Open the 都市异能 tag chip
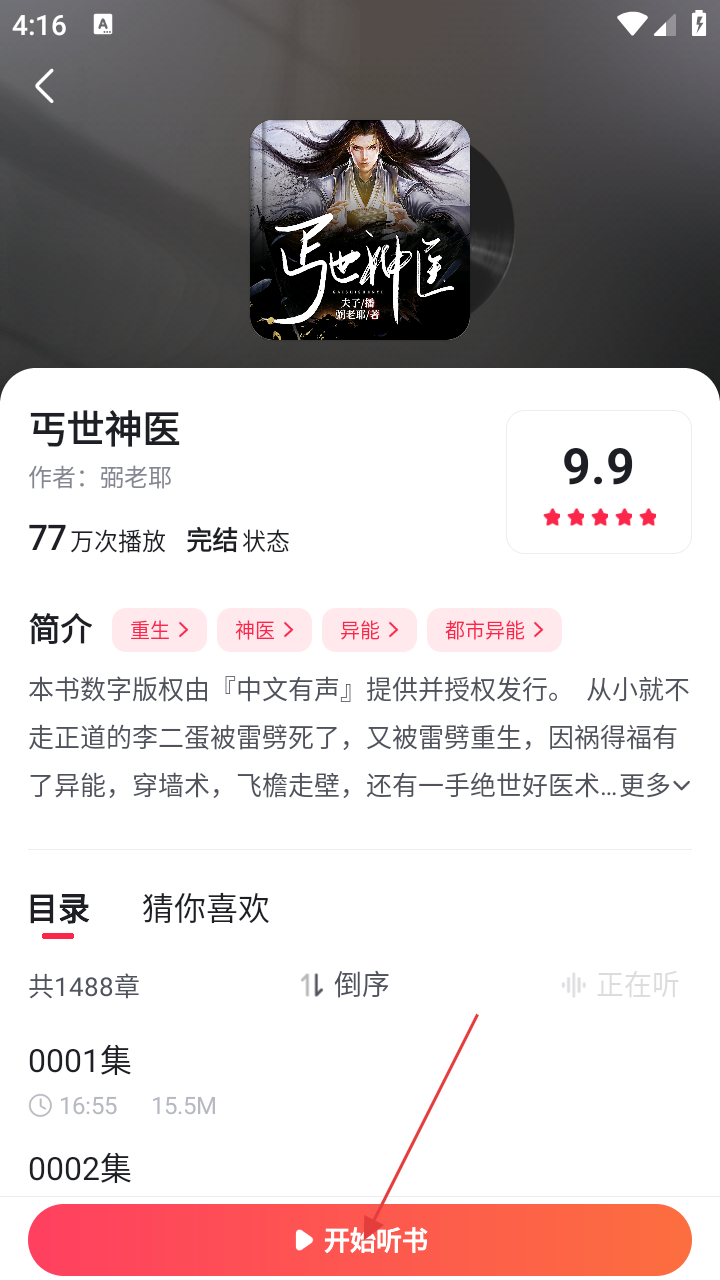Screen dimensions: 720x1280 coord(494,630)
